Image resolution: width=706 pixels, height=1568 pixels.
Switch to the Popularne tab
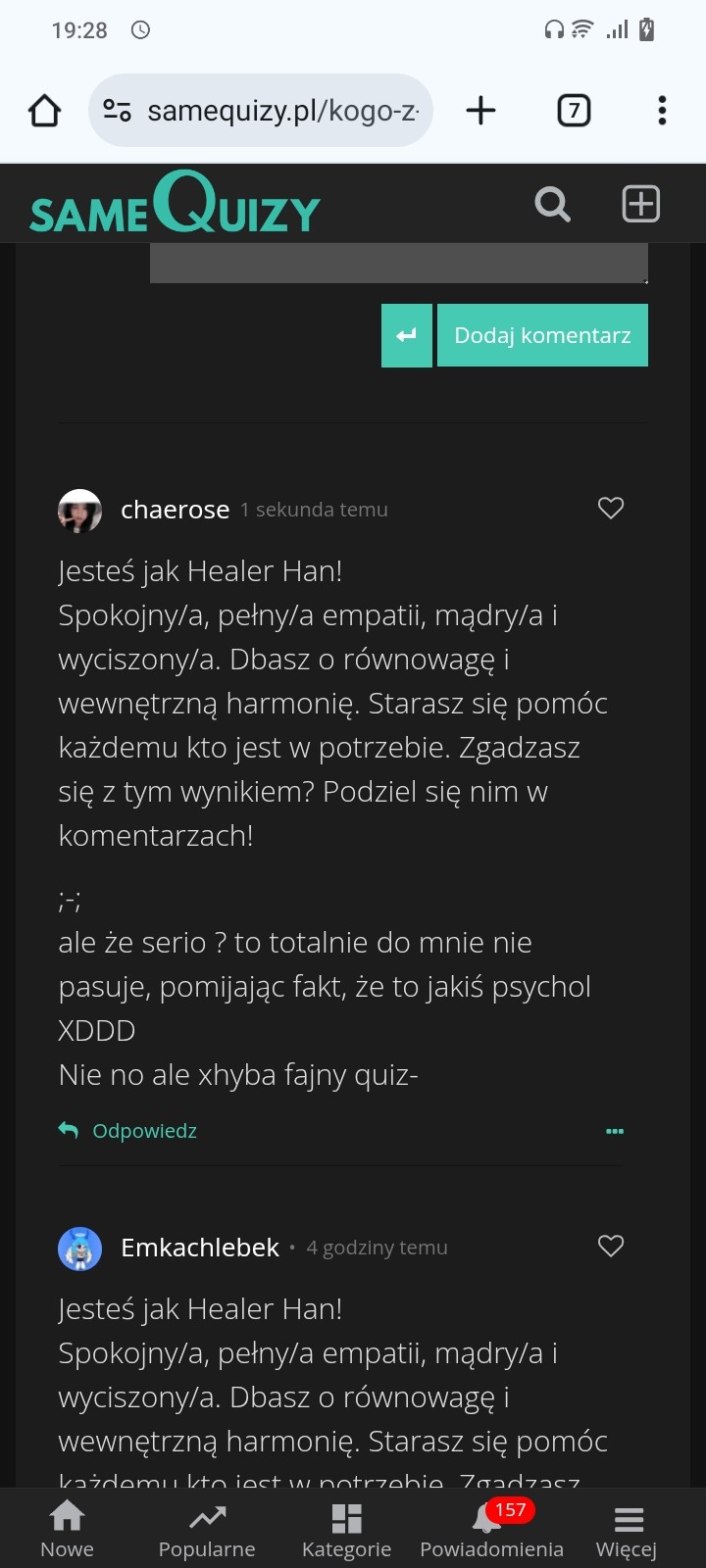click(x=207, y=1530)
